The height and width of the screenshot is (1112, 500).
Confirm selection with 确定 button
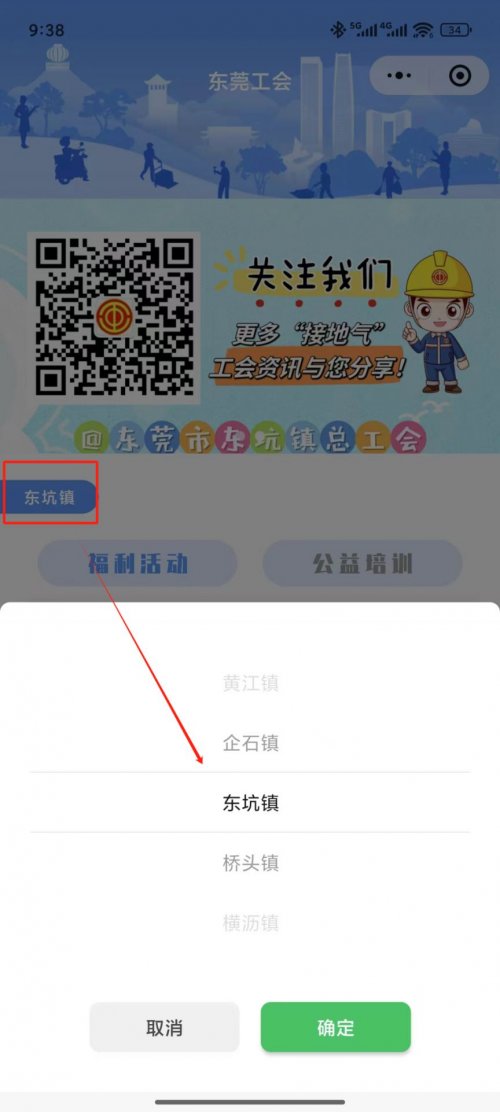tap(335, 1027)
